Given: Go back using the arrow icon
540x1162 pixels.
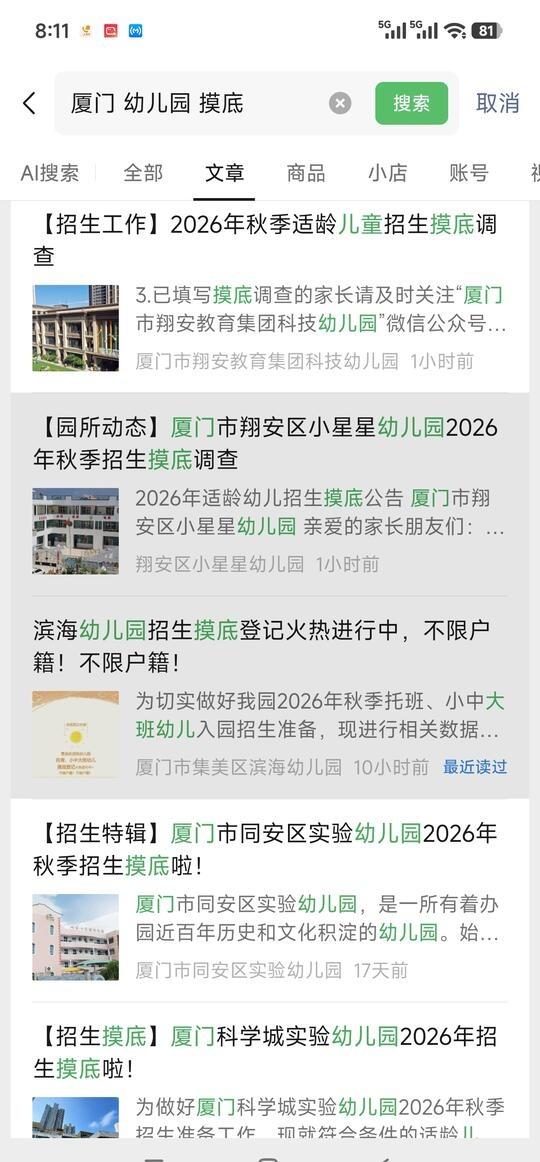Looking at the screenshot, I should point(29,103).
